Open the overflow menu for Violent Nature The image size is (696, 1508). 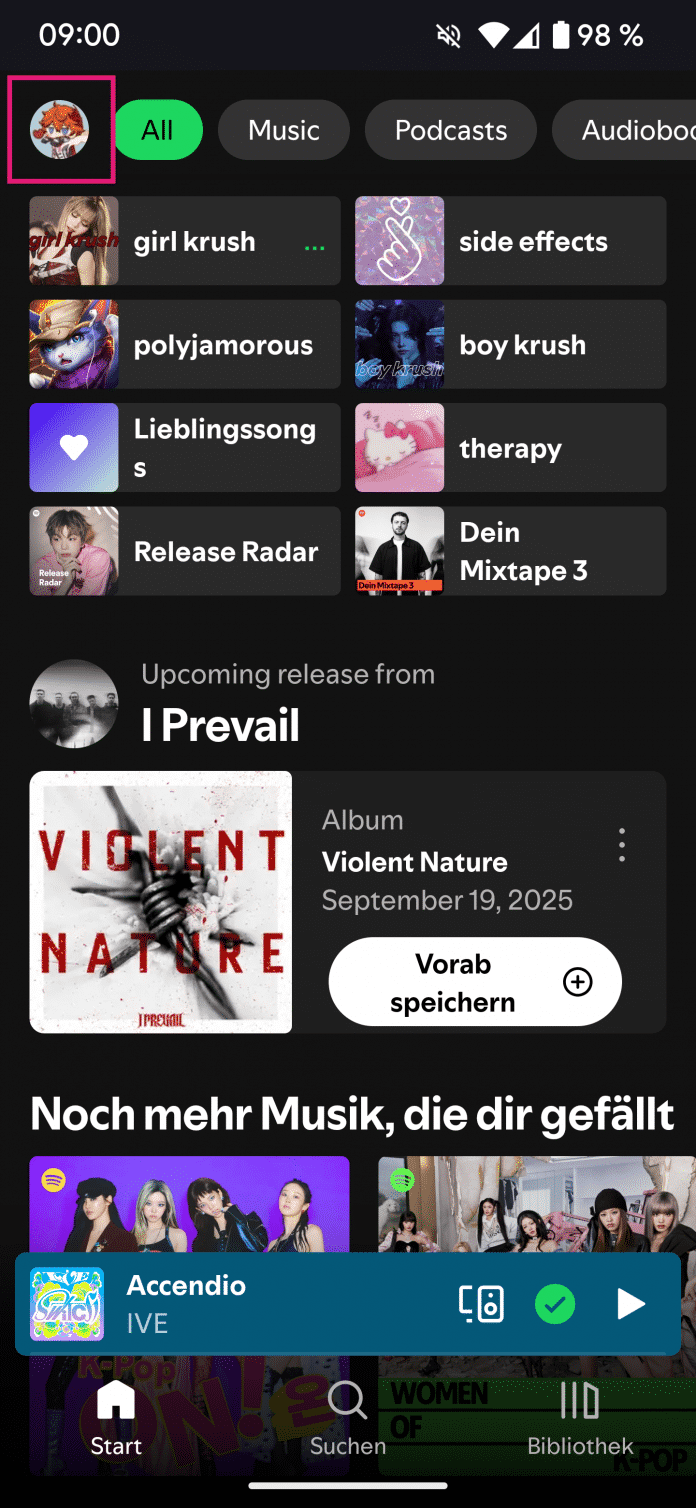point(622,845)
